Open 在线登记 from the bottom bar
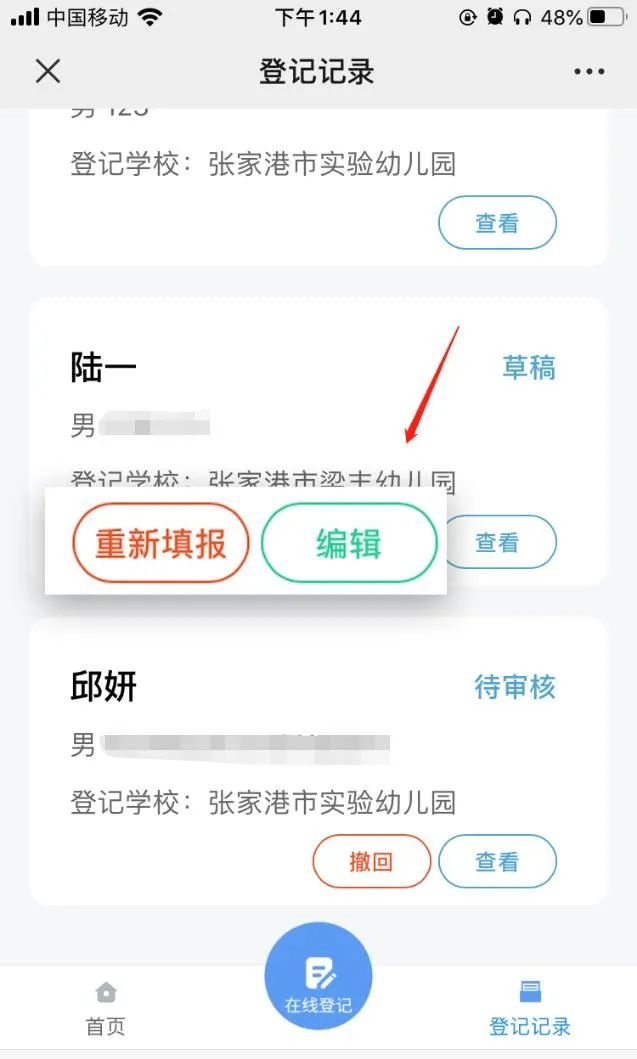Viewport: 637px width, 1059px height. pyautogui.click(x=318, y=977)
